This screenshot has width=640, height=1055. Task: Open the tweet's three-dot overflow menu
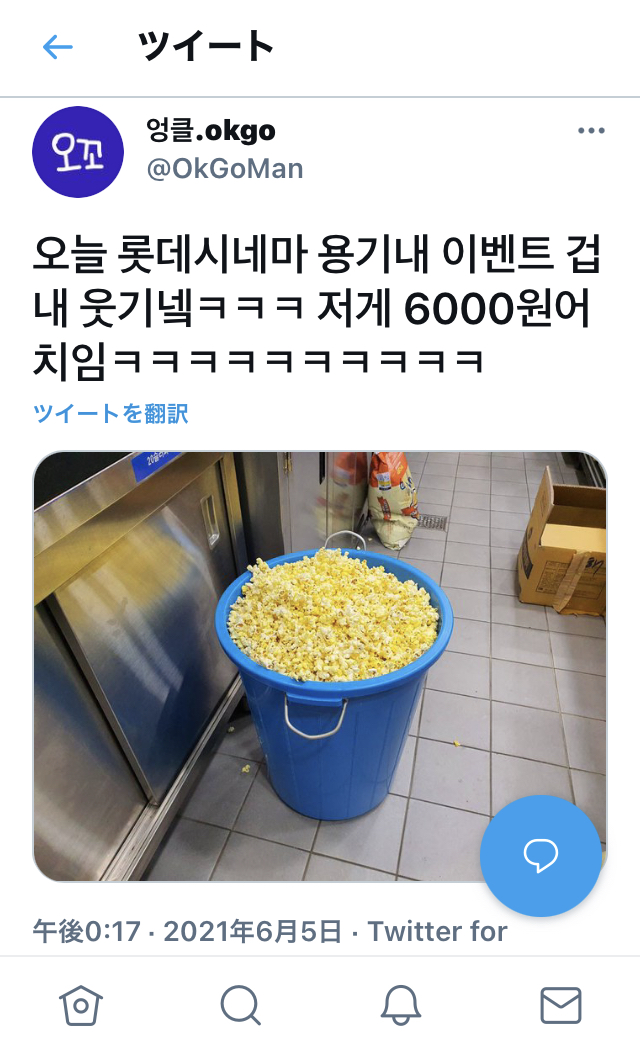(x=591, y=132)
